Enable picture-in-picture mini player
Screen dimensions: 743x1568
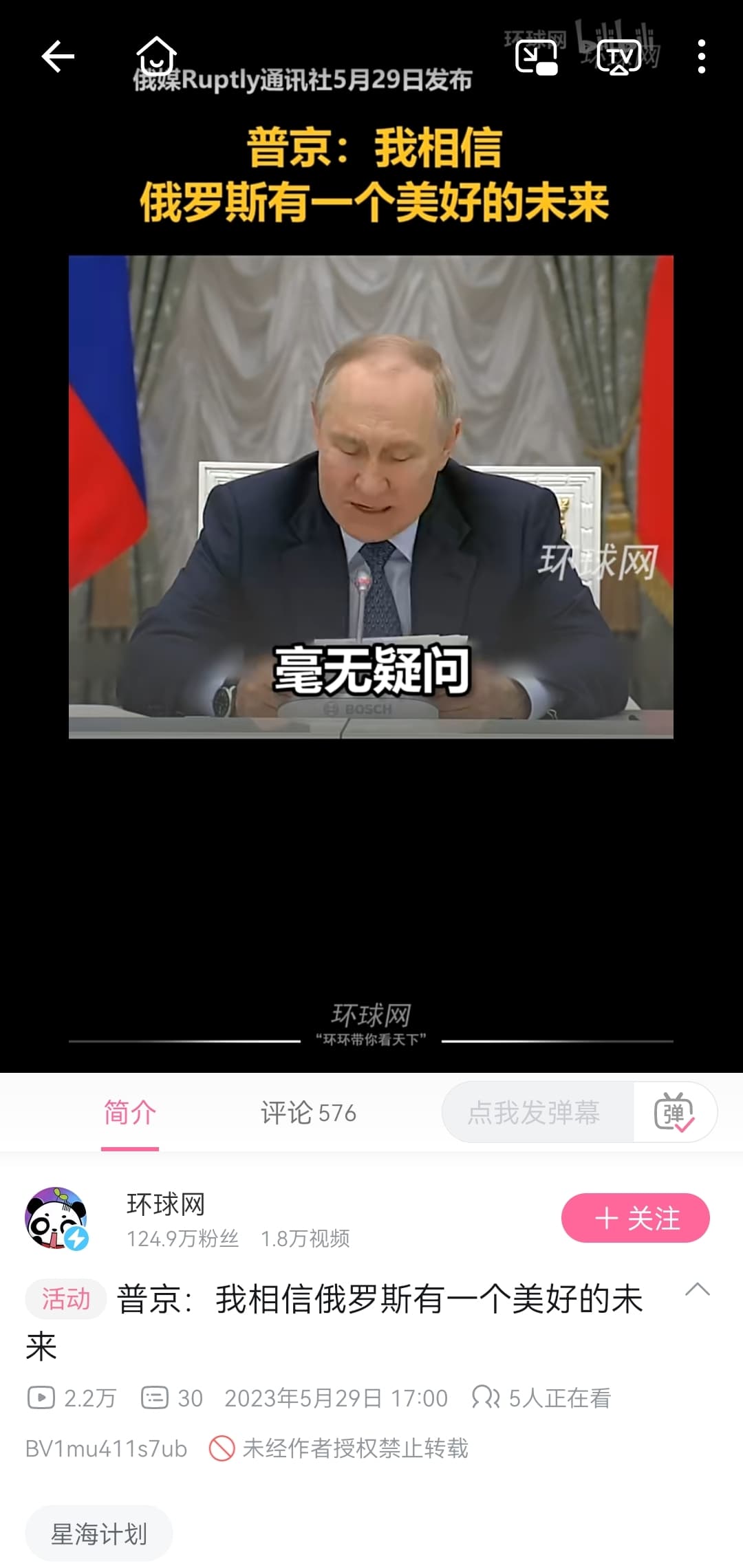click(x=536, y=56)
